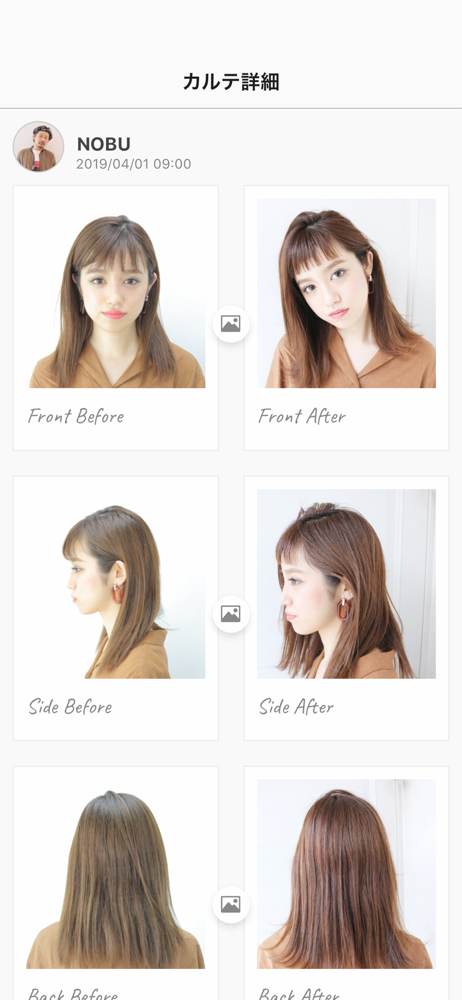The width and height of the screenshot is (462, 1000).
Task: View the Side Before photo card
Action: [x=116, y=608]
